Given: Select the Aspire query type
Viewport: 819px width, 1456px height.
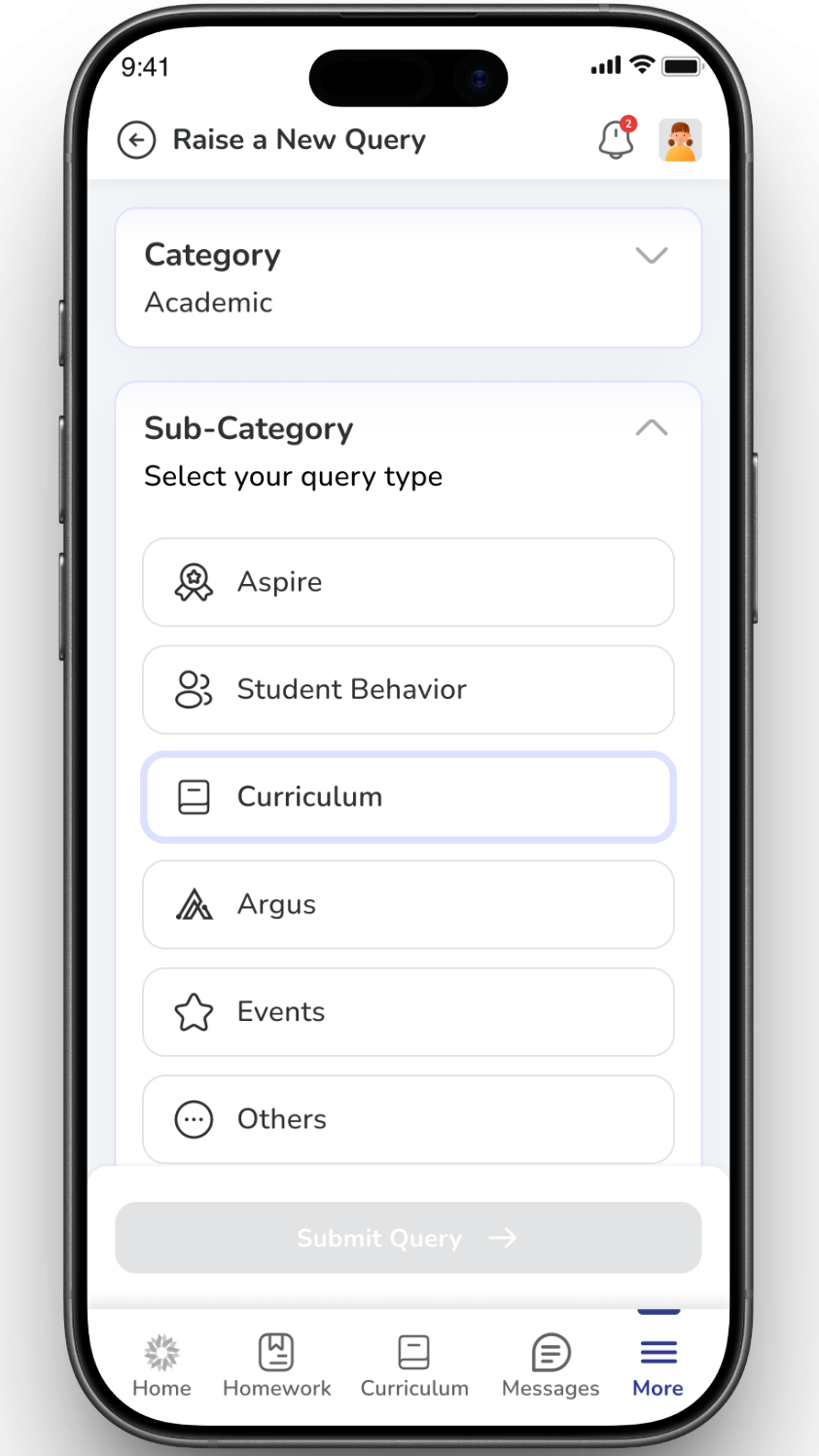Looking at the screenshot, I should (409, 582).
